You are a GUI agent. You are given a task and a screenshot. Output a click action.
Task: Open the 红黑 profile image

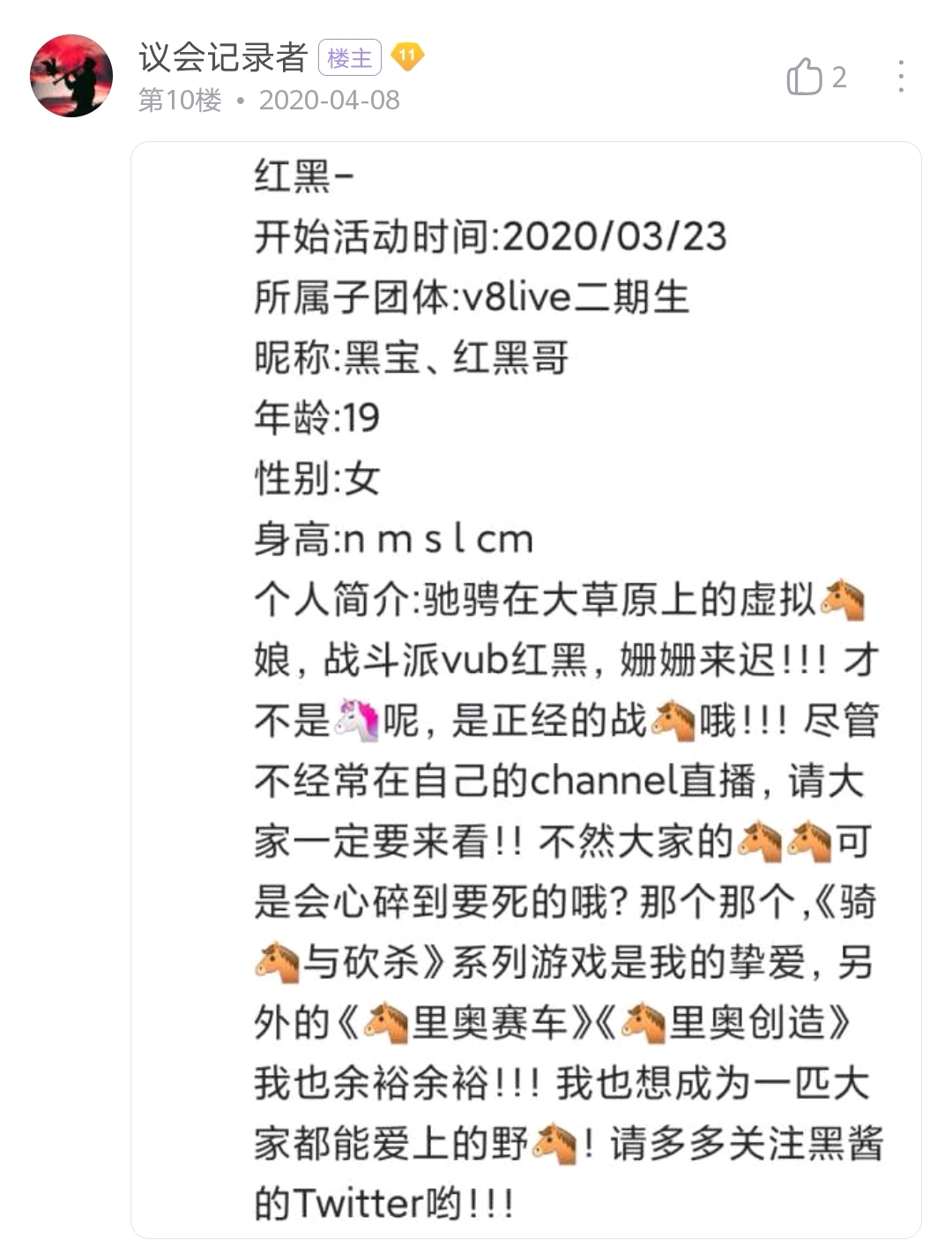[x=526, y=690]
